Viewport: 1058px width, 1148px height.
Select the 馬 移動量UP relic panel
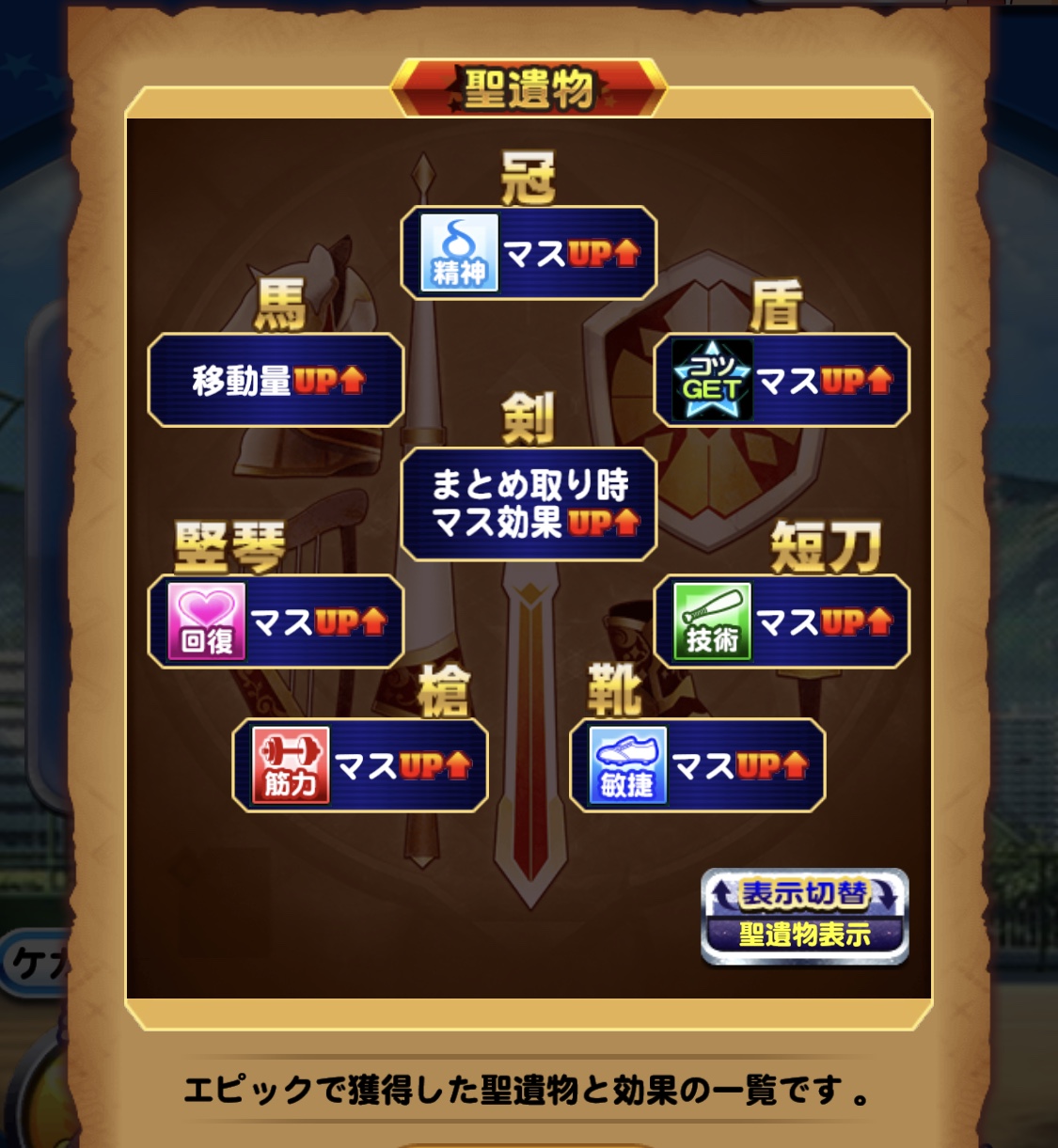point(276,380)
